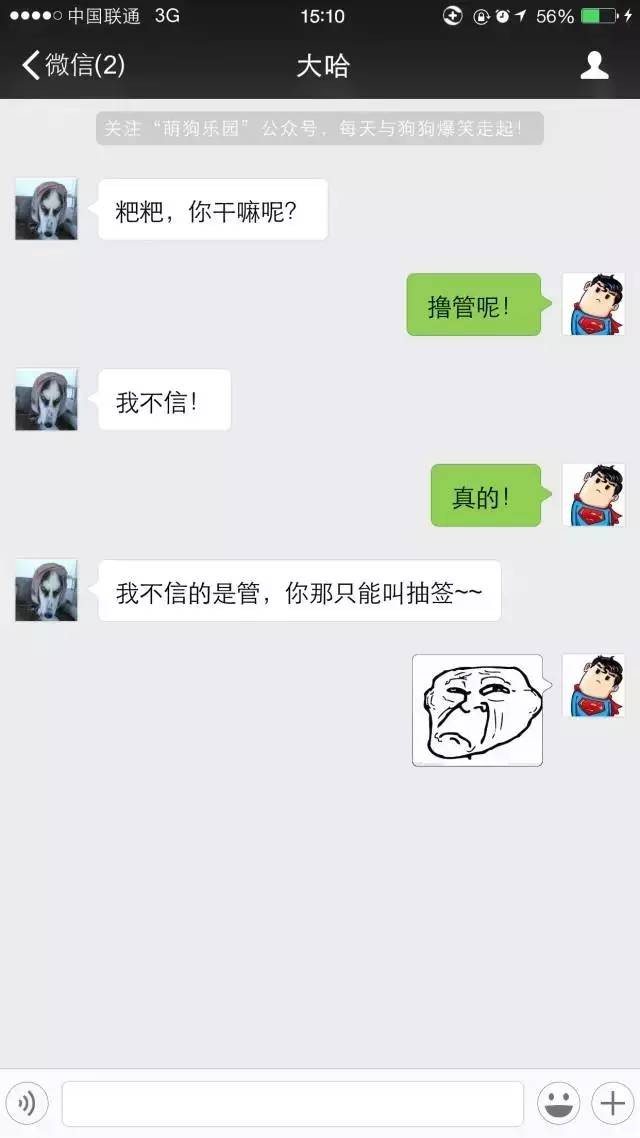This screenshot has height=1138, width=640.
Task: Switch to voice message input
Action: point(27,1104)
